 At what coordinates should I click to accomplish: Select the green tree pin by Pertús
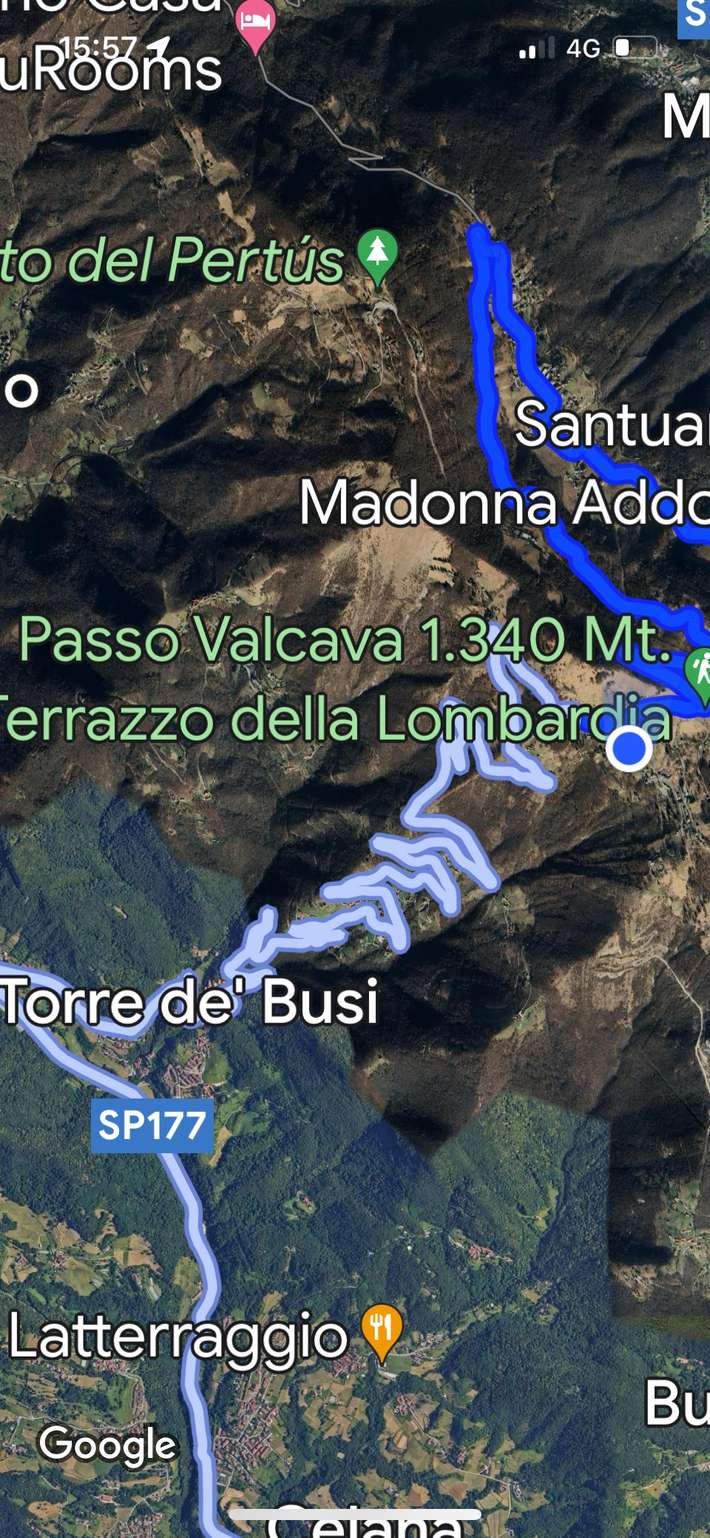377,253
